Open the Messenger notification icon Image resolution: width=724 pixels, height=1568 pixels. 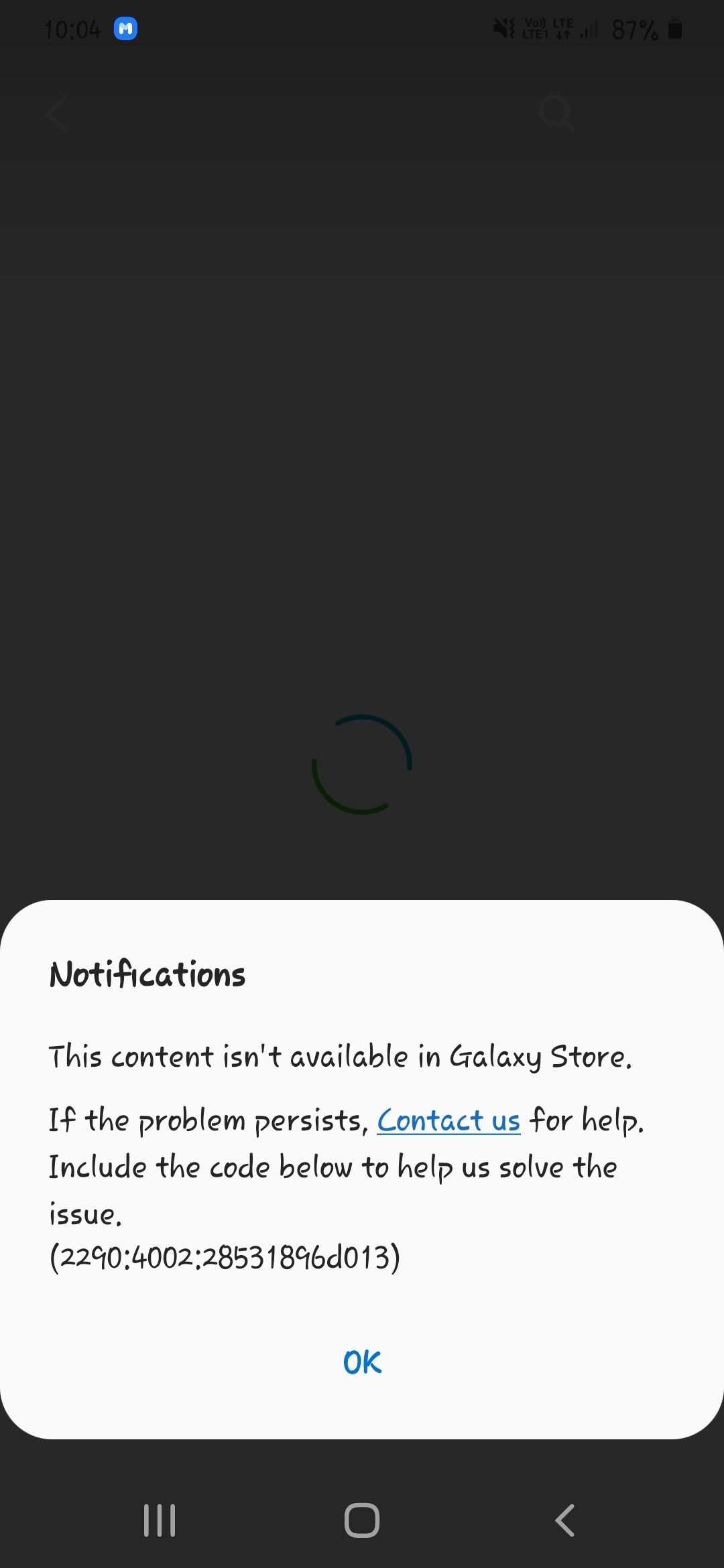tap(125, 28)
